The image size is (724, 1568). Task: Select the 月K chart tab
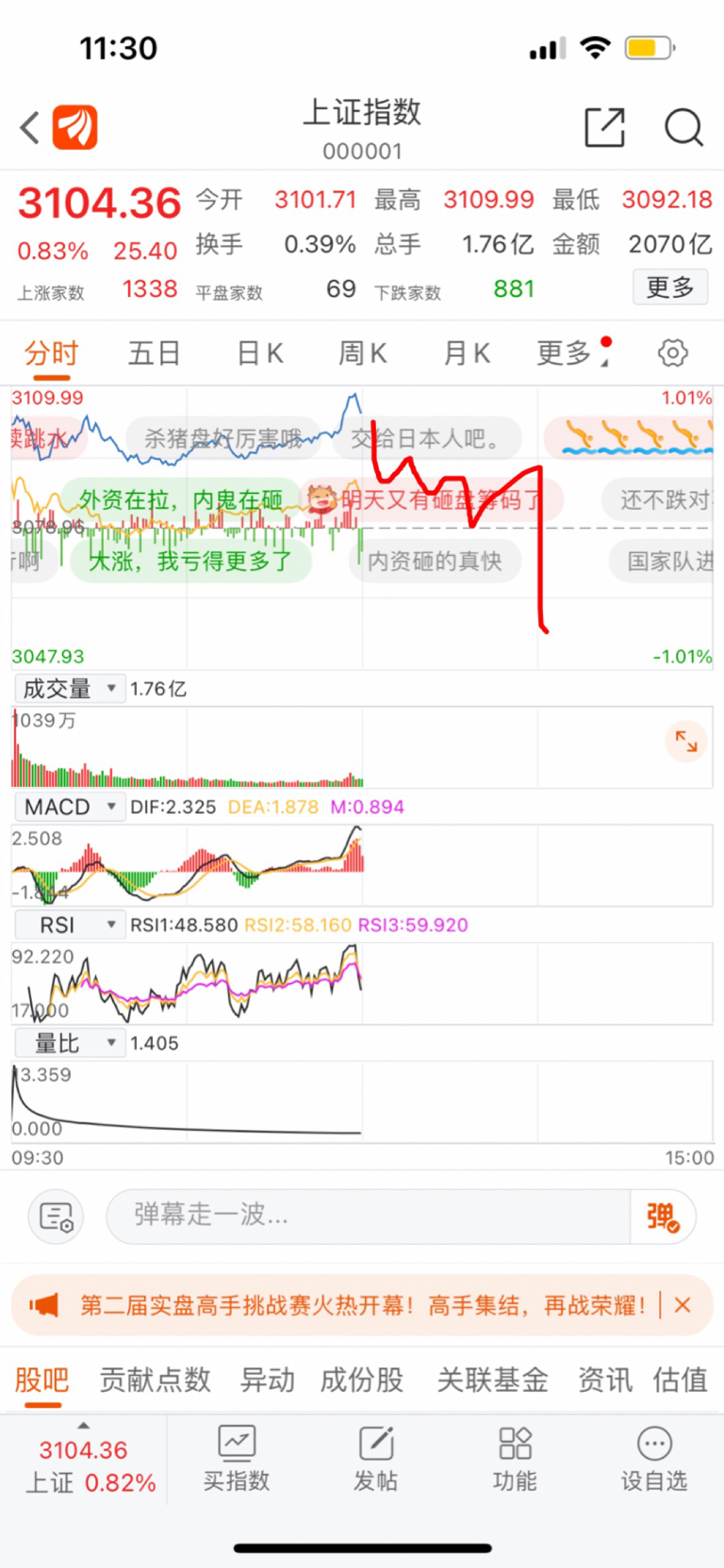pos(467,353)
